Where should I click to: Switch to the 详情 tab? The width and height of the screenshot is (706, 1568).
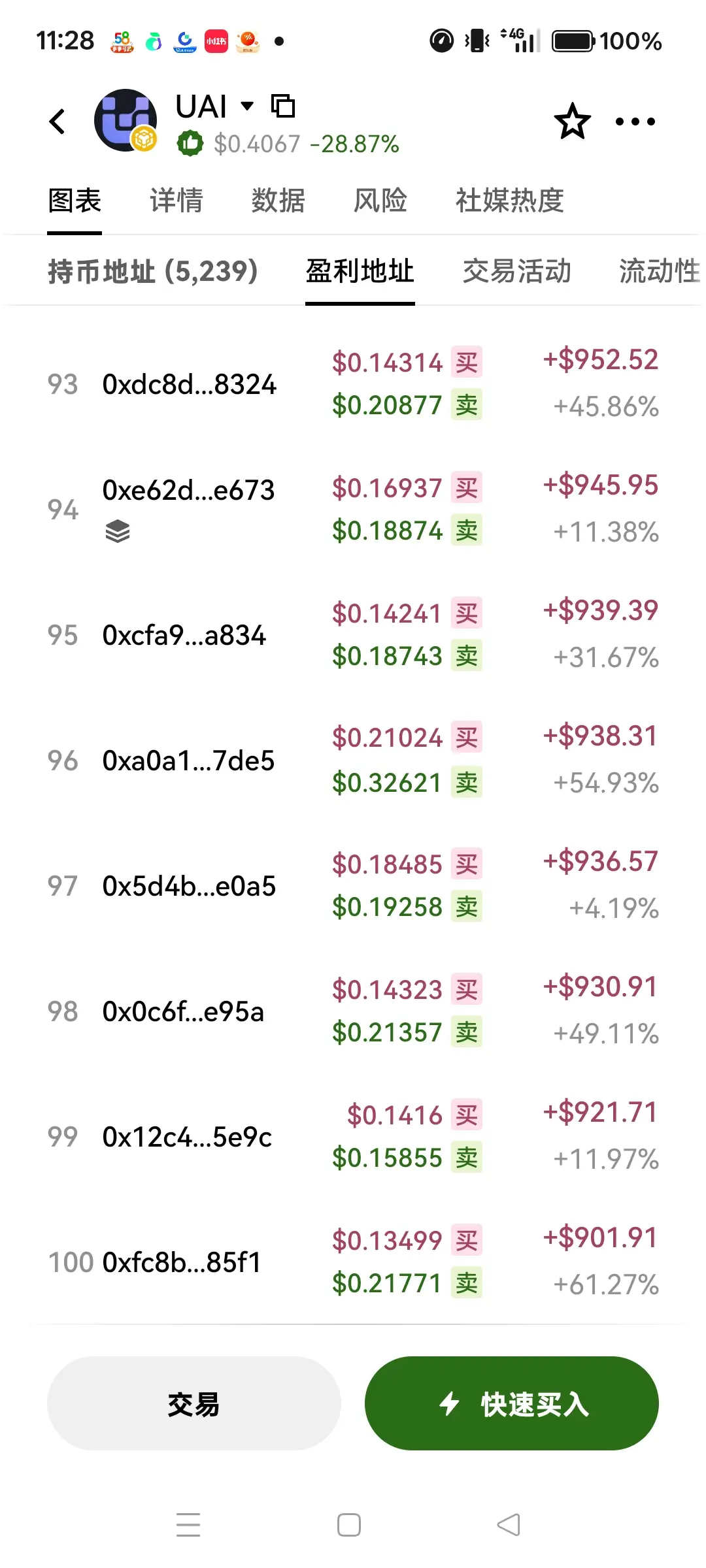(x=176, y=201)
